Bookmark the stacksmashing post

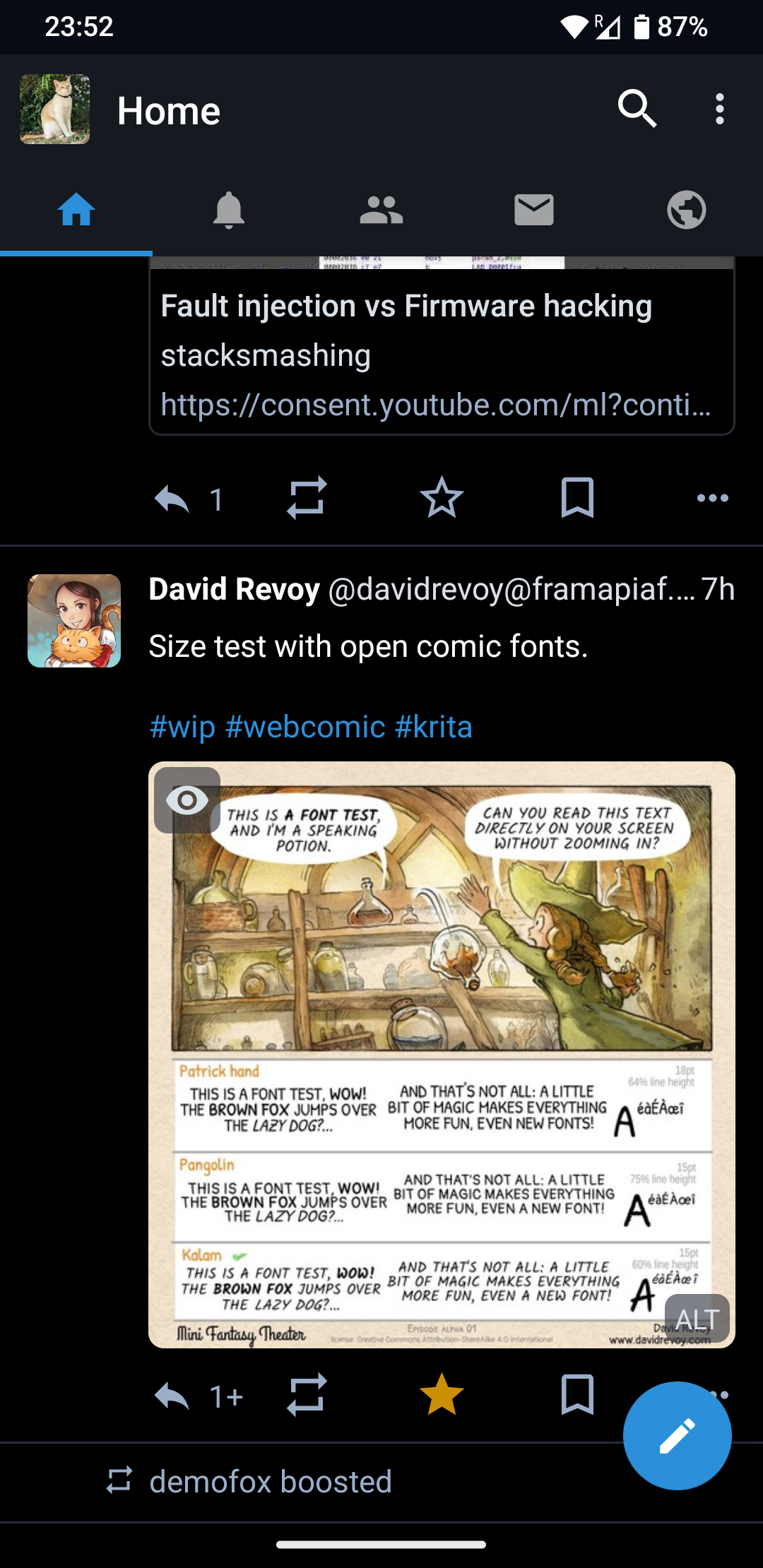coord(577,498)
